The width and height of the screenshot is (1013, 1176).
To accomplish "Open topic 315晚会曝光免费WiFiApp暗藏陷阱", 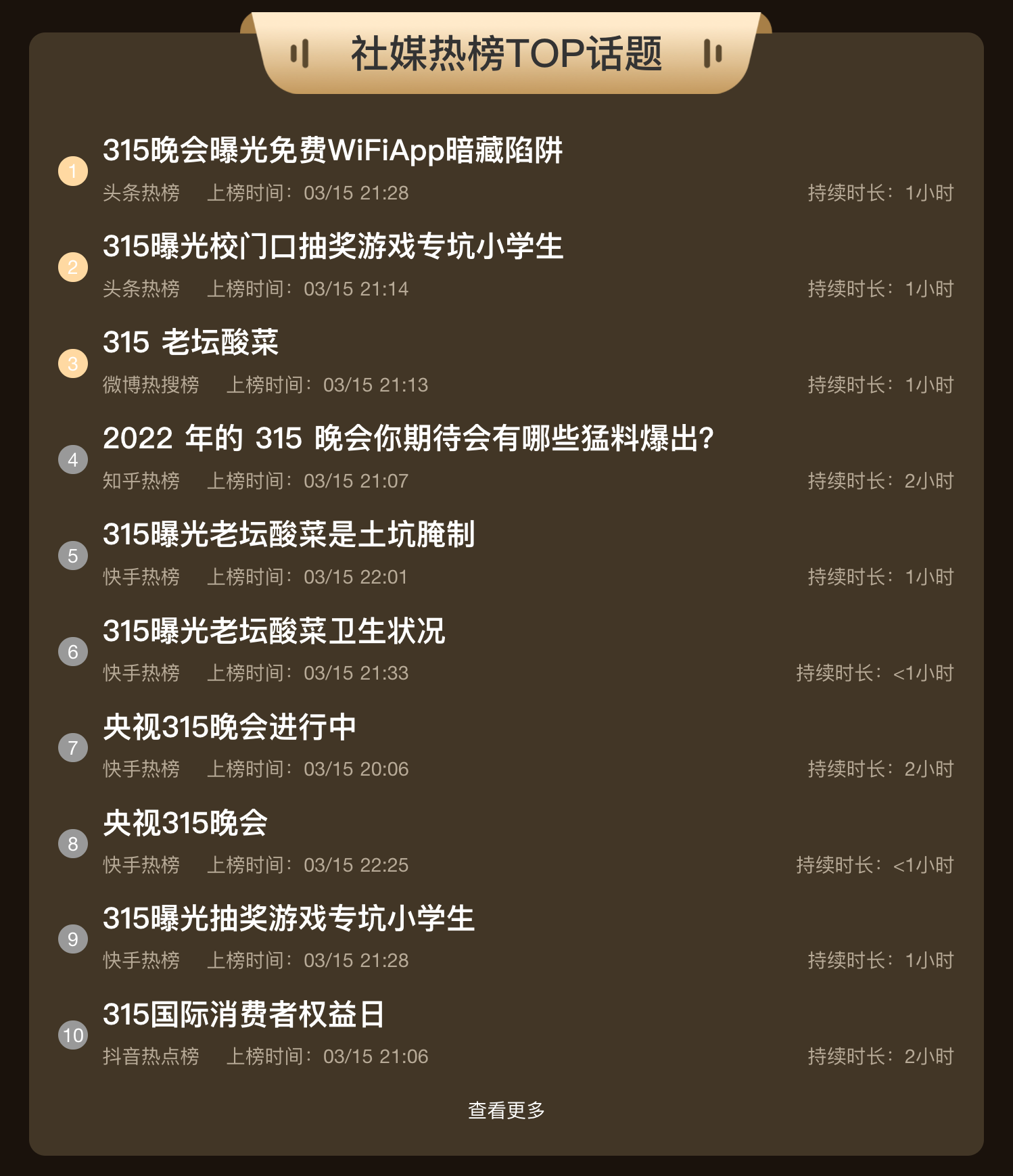I will (x=332, y=151).
